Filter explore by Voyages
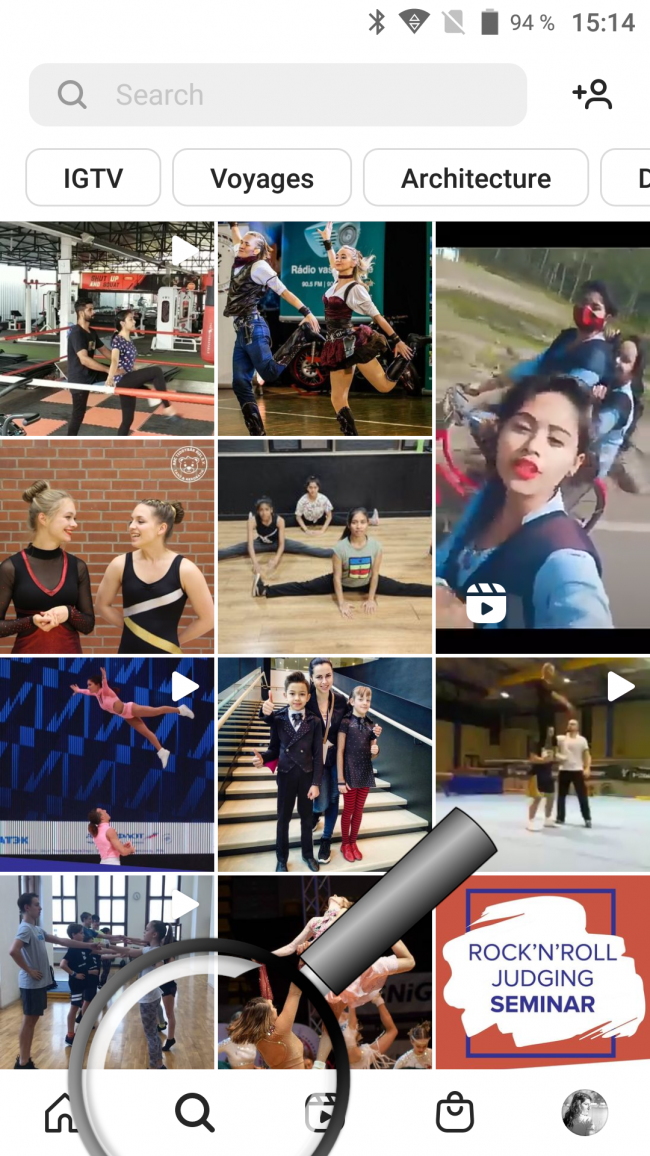 tap(262, 178)
